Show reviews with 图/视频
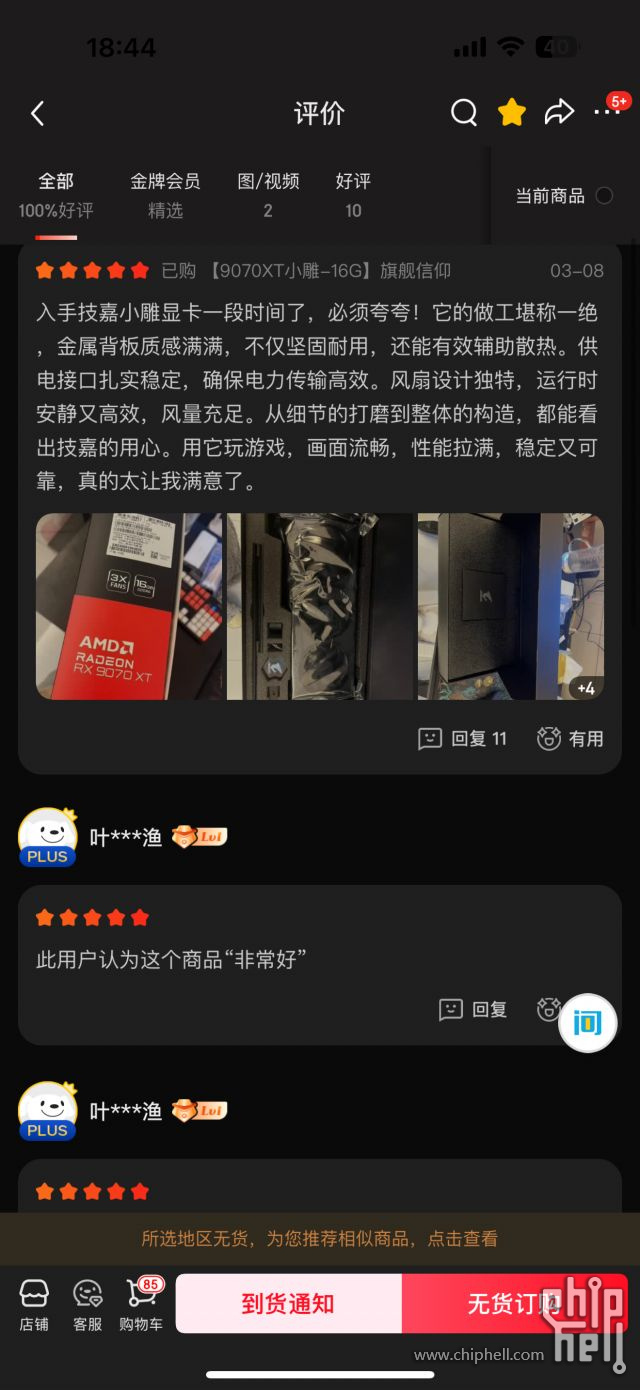 268,195
